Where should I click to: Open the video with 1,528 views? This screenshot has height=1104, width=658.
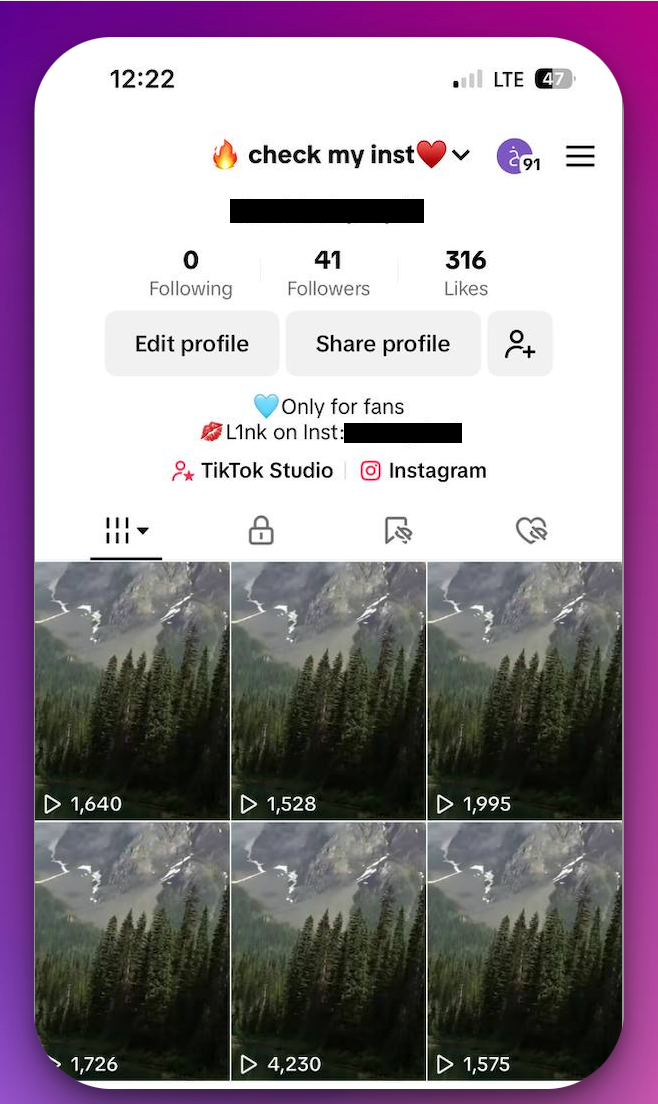point(328,690)
